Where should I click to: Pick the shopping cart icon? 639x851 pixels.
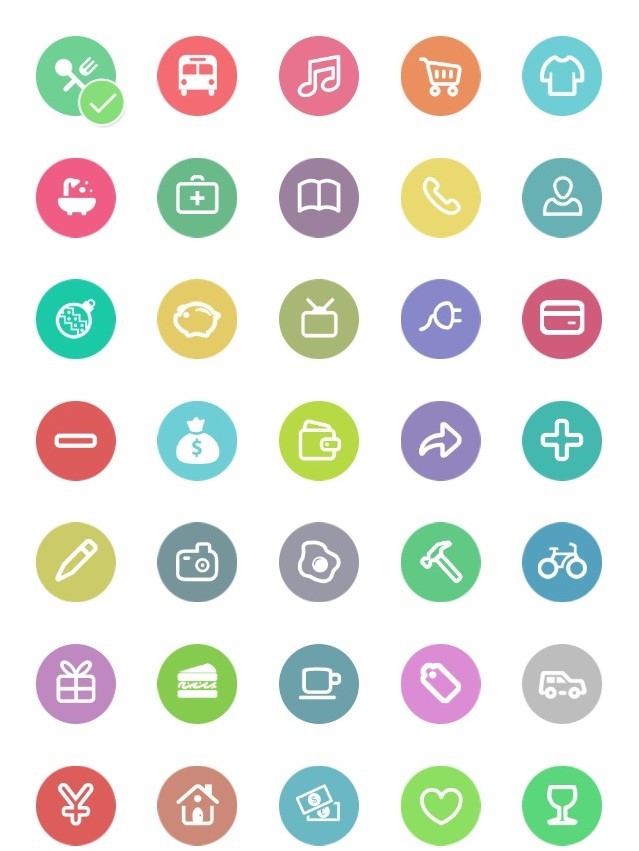point(441,76)
